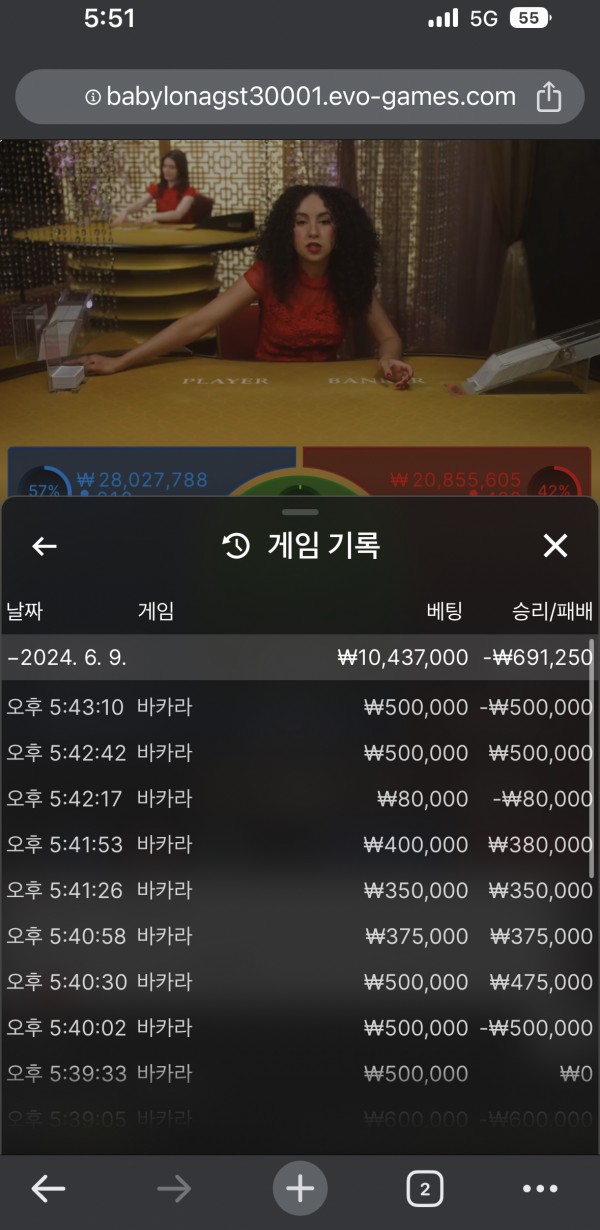Close the game history panel
Screen dimensions: 600x1230
[x=555, y=545]
